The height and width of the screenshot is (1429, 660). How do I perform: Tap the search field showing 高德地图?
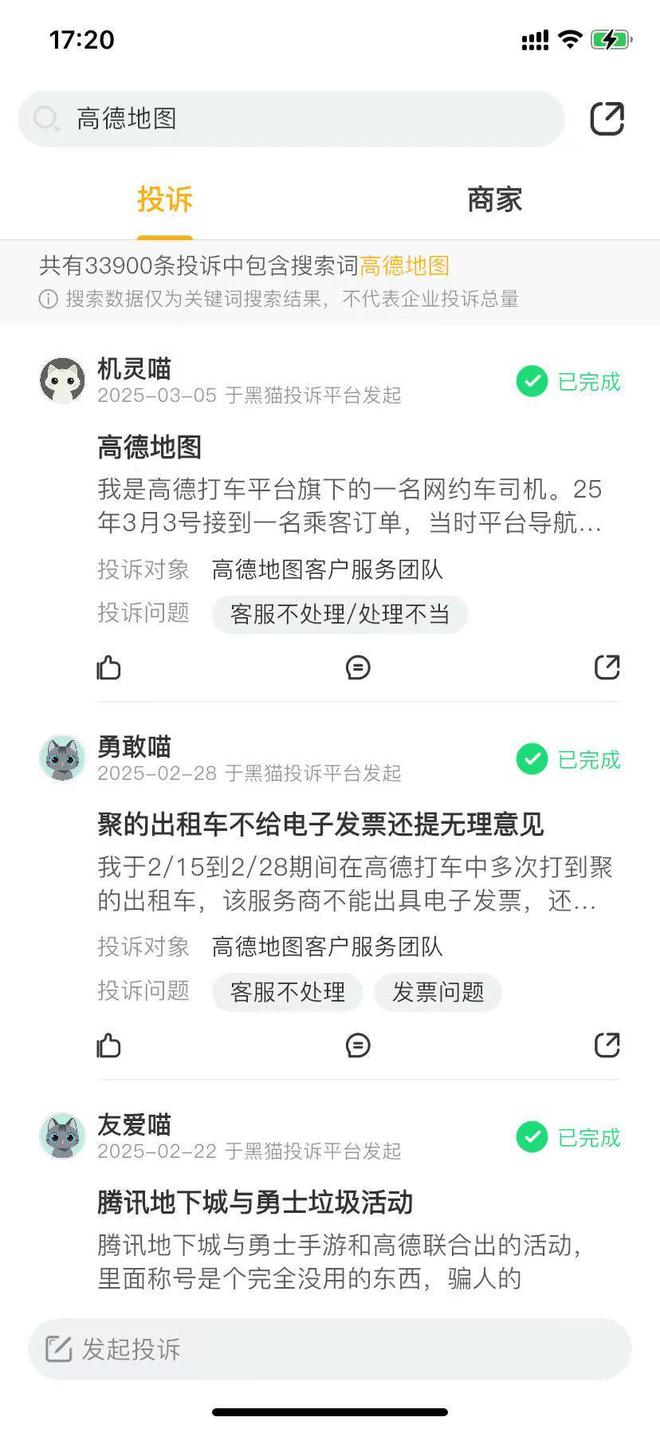coord(290,119)
